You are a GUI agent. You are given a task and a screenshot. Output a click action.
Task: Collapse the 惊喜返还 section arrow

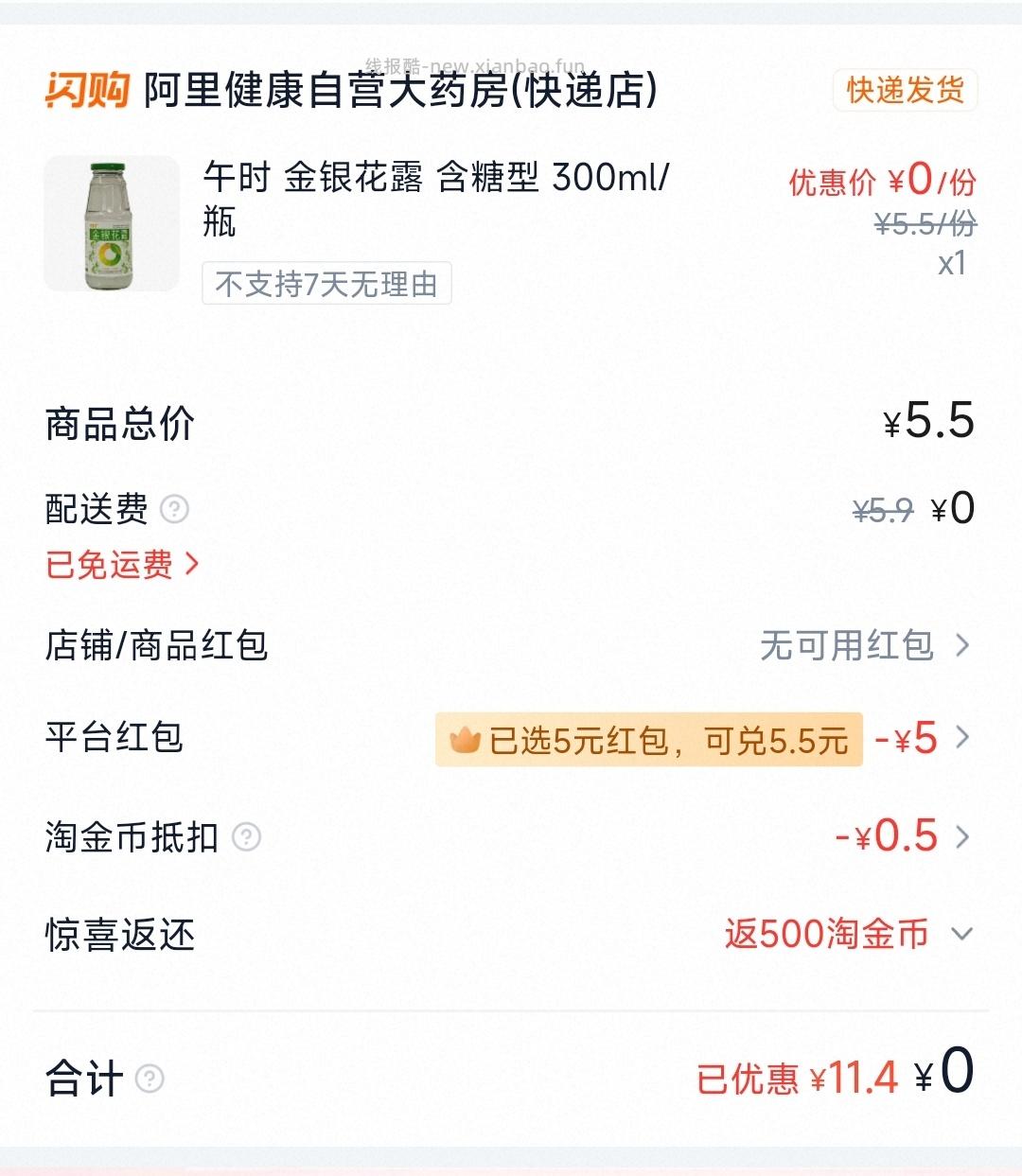(963, 935)
